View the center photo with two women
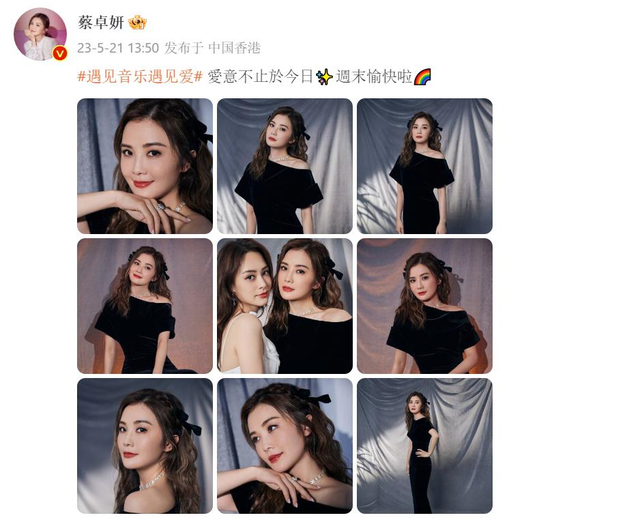This screenshot has height=520, width=640. [285, 306]
